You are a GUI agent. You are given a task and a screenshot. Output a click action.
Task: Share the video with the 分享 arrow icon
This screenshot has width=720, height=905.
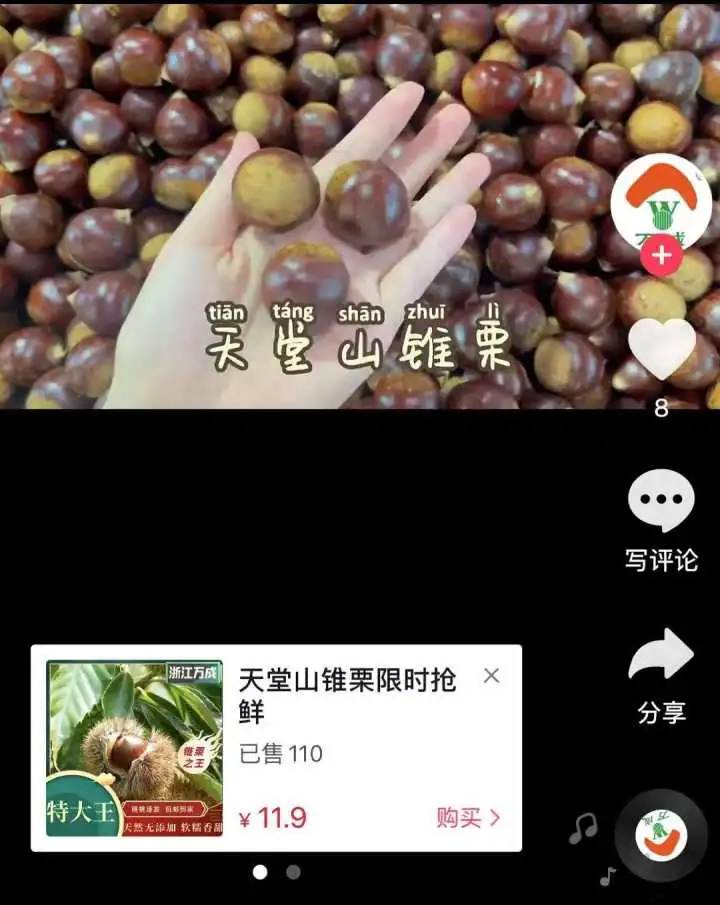coord(661,659)
